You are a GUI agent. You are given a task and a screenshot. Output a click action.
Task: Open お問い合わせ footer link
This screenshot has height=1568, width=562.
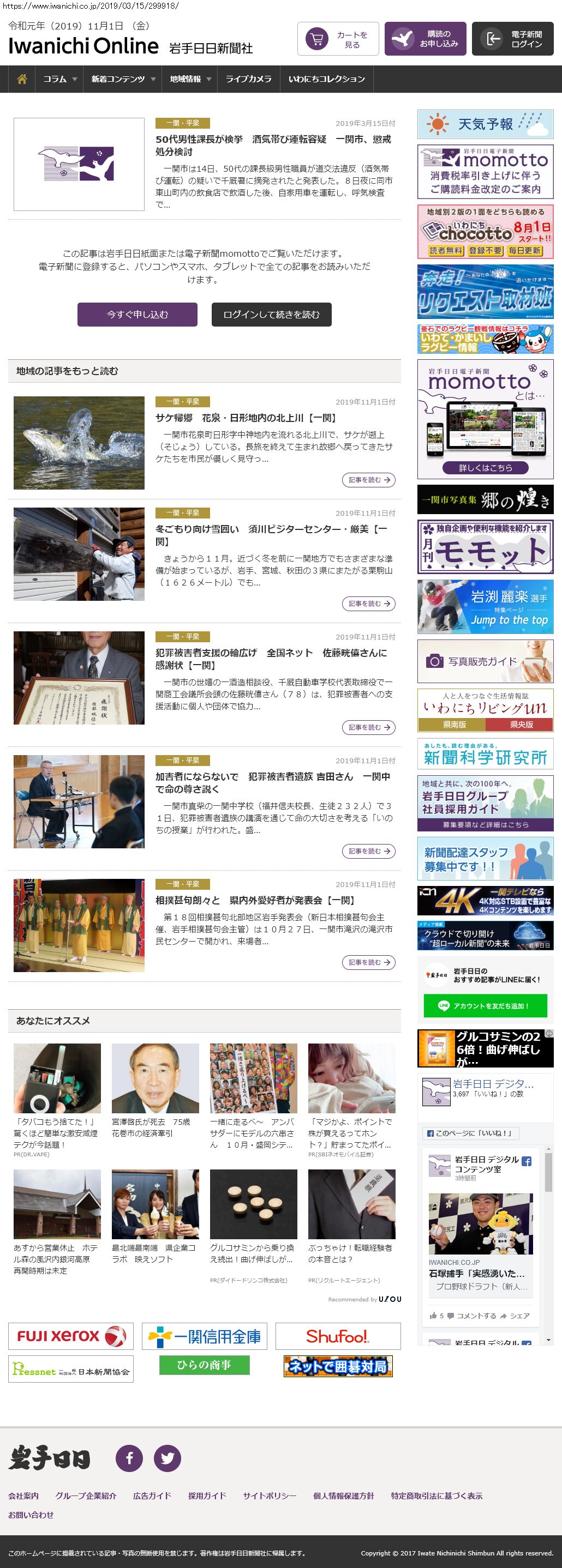[31, 1515]
